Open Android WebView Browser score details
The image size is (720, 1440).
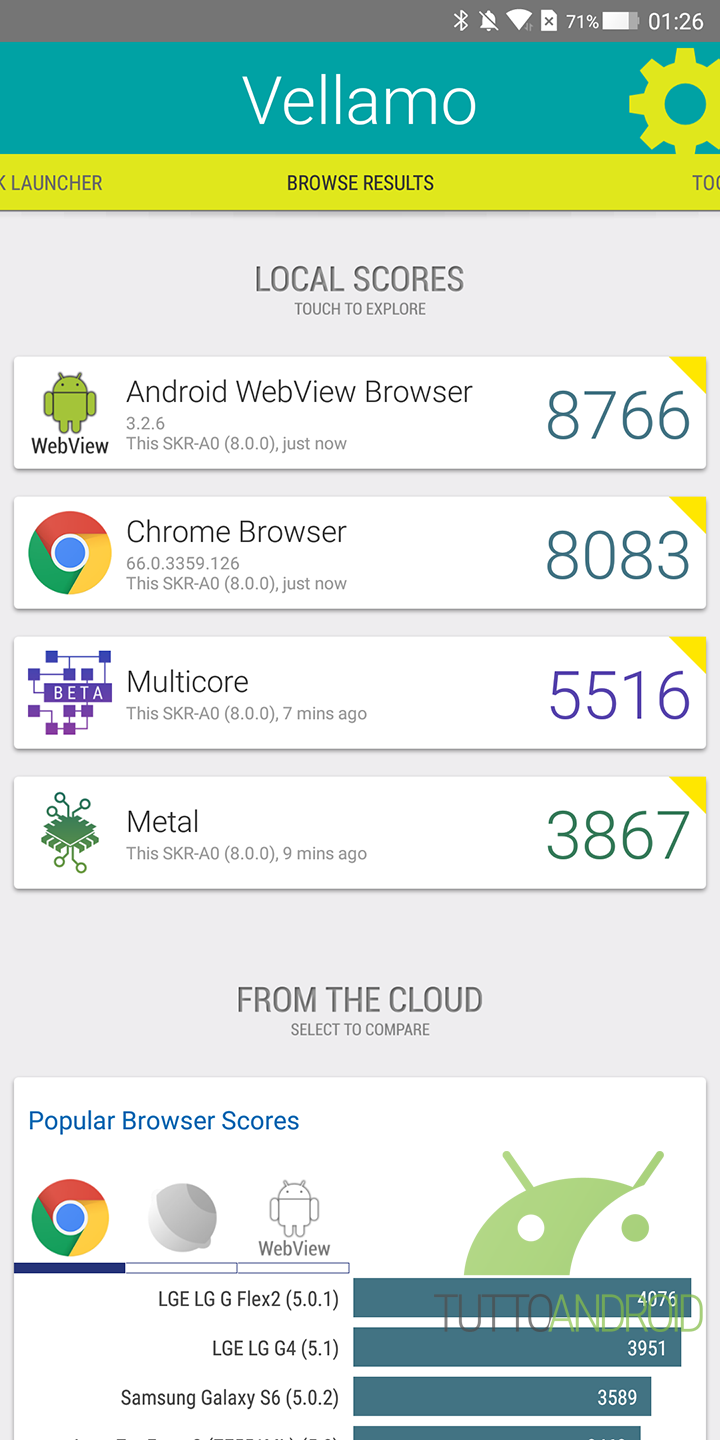pyautogui.click(x=360, y=413)
